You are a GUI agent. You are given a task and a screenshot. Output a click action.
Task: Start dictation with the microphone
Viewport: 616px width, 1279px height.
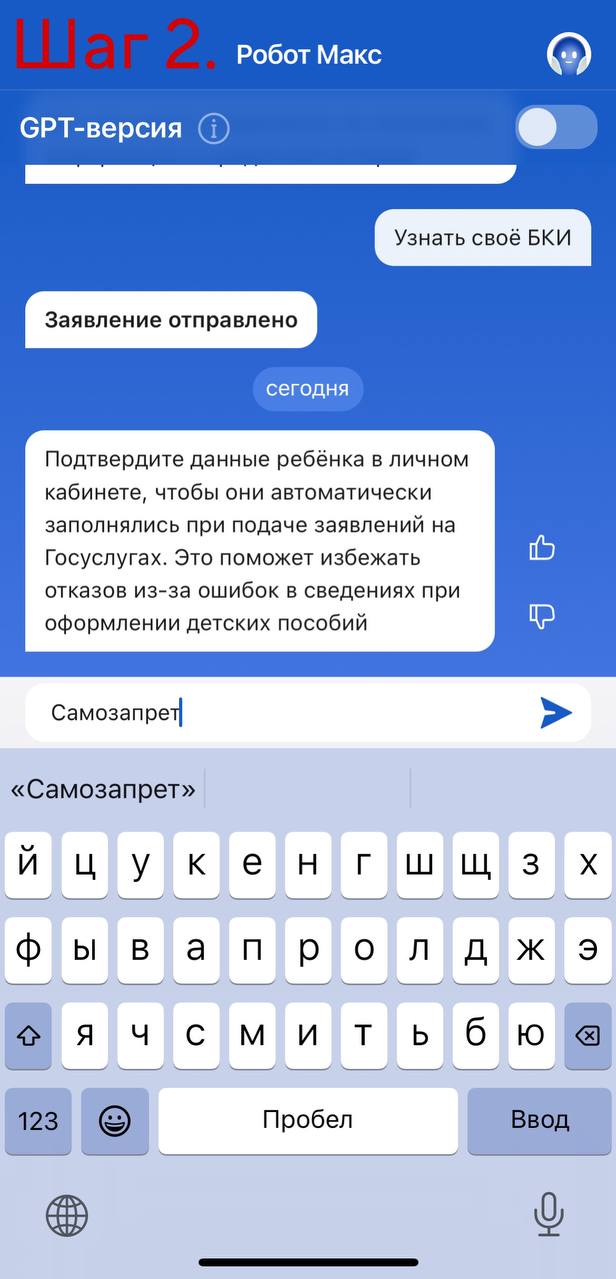[548, 1216]
